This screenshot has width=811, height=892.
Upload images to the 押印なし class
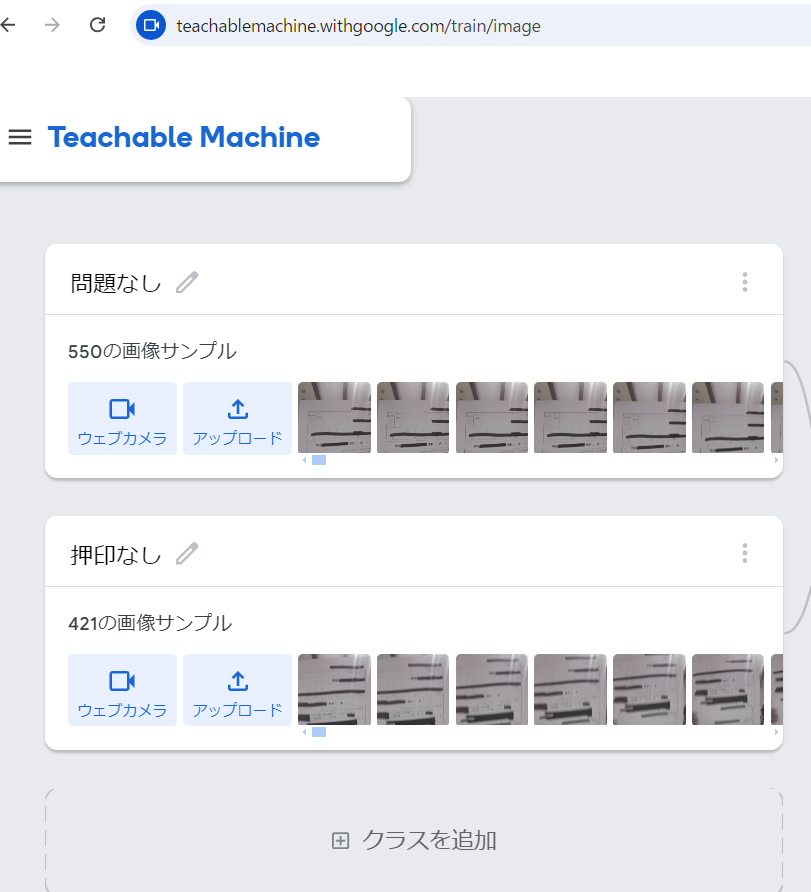point(237,689)
